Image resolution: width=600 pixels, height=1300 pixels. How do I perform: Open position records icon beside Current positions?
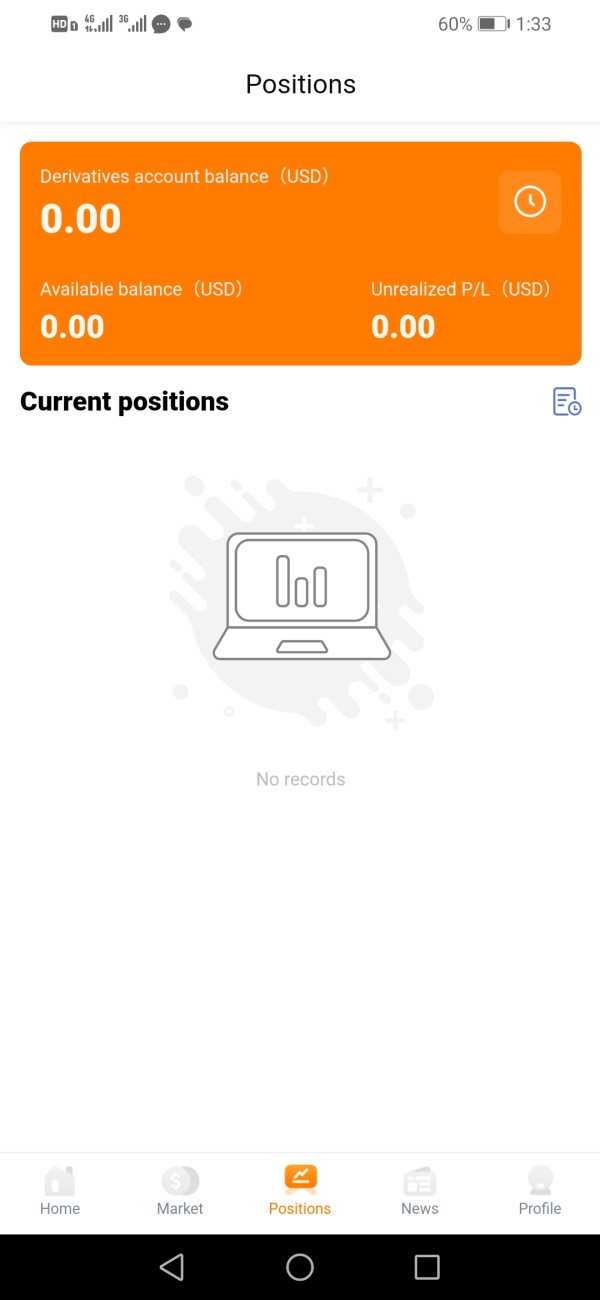(x=567, y=402)
